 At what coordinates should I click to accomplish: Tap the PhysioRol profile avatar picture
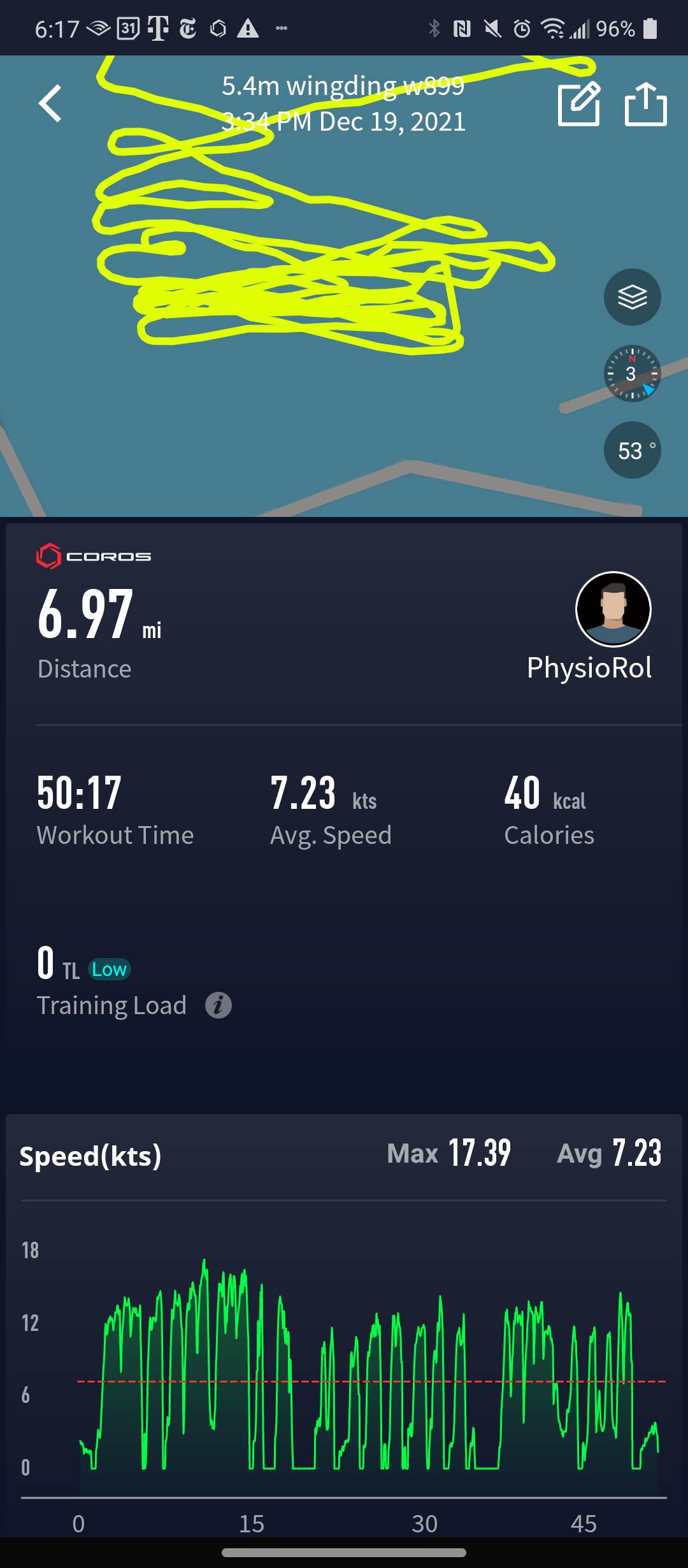pyautogui.click(x=613, y=610)
